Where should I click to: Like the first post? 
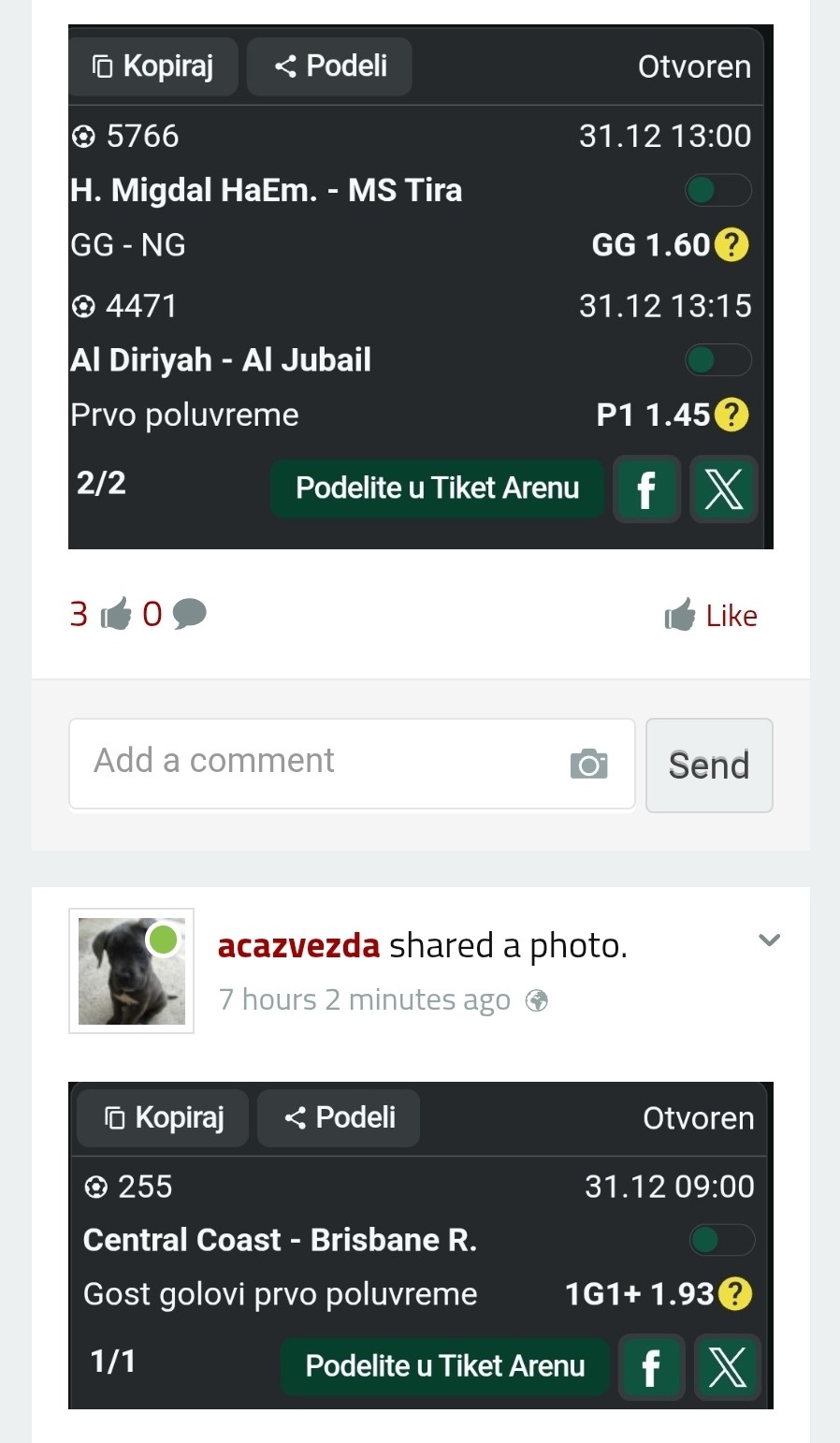coord(711,616)
